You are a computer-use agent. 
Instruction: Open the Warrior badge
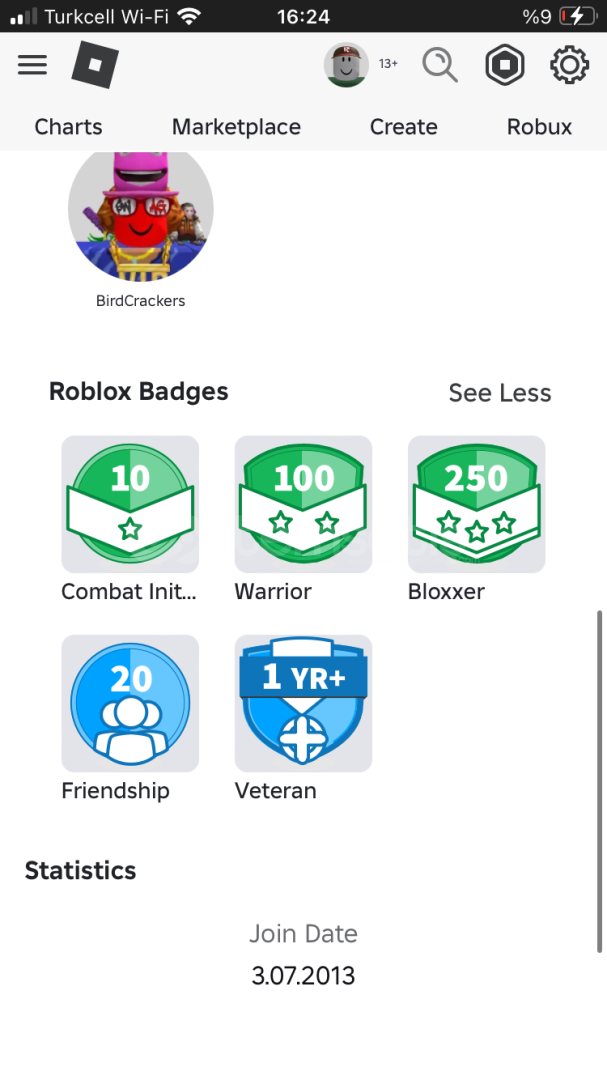(303, 519)
